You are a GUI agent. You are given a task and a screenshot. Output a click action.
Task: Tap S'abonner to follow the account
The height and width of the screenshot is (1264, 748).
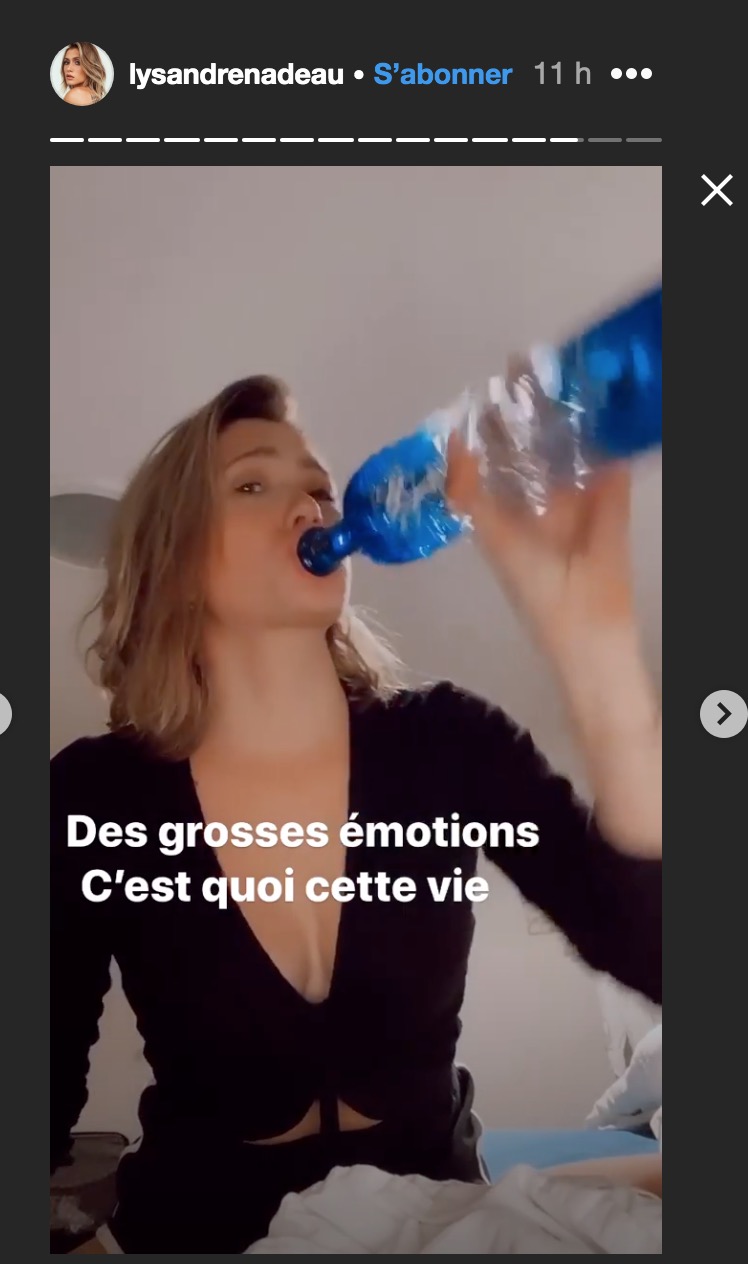pos(442,74)
